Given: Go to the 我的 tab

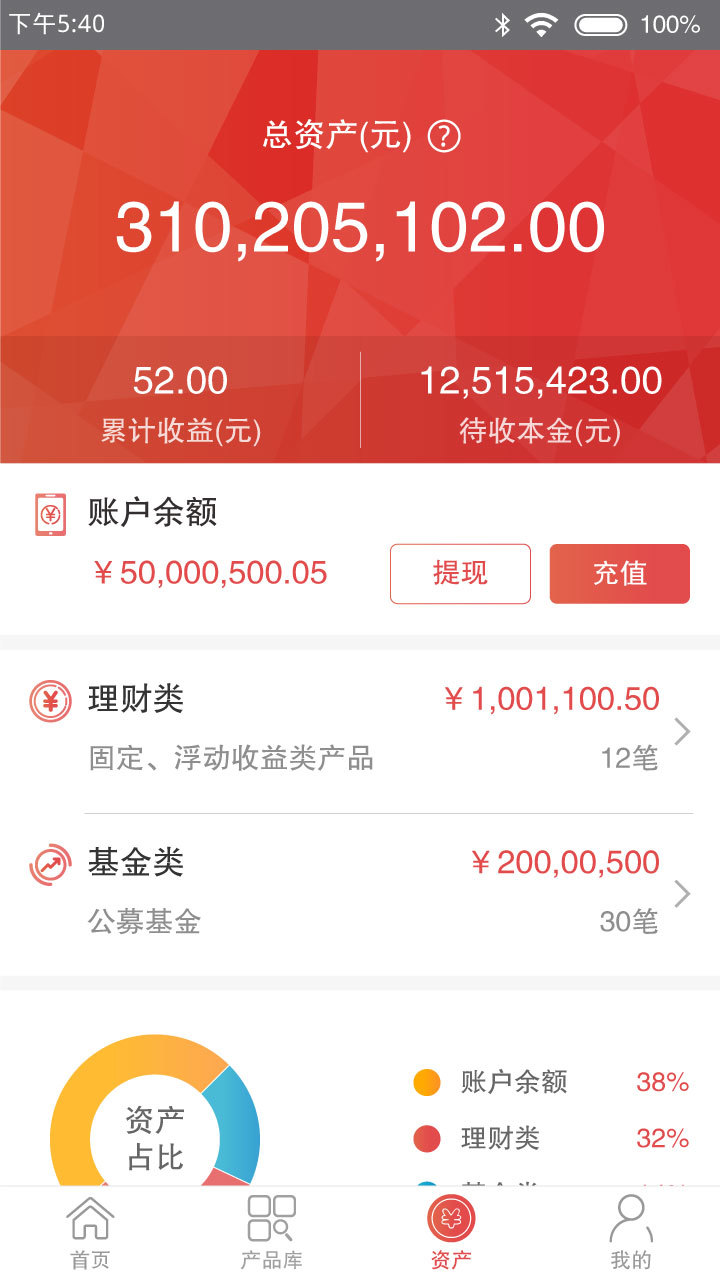Looking at the screenshot, I should click(631, 1232).
